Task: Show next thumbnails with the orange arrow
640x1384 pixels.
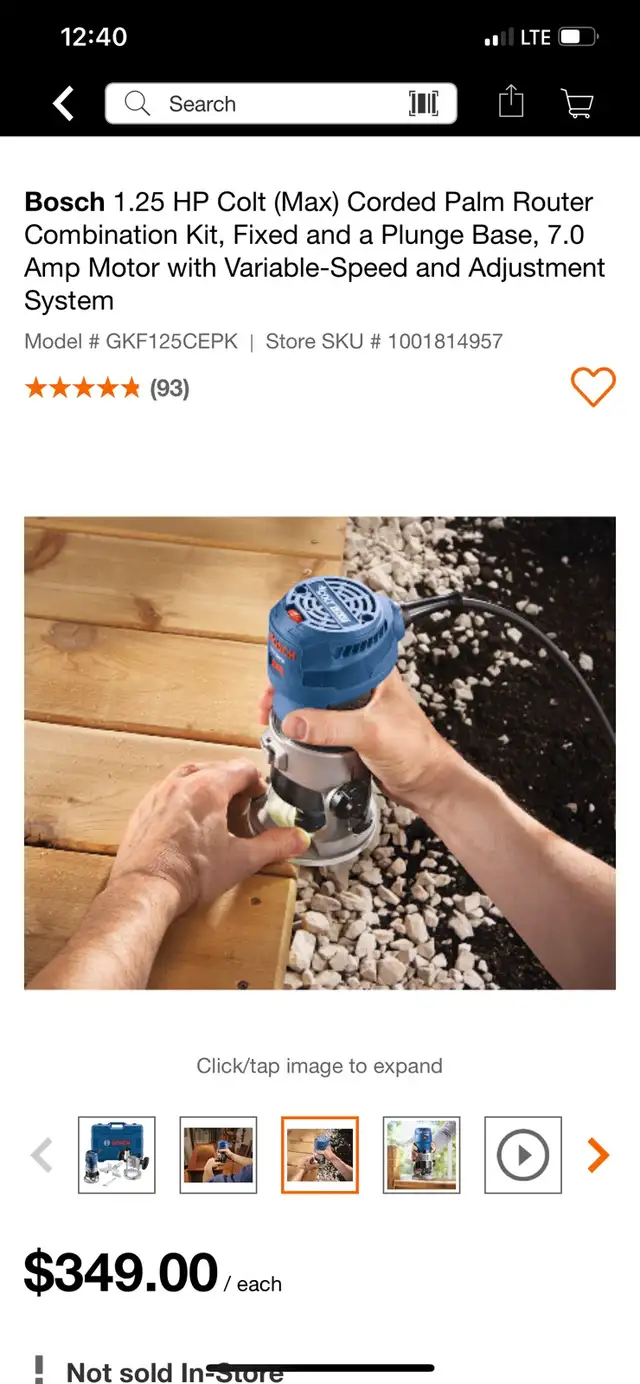Action: 598,1155
